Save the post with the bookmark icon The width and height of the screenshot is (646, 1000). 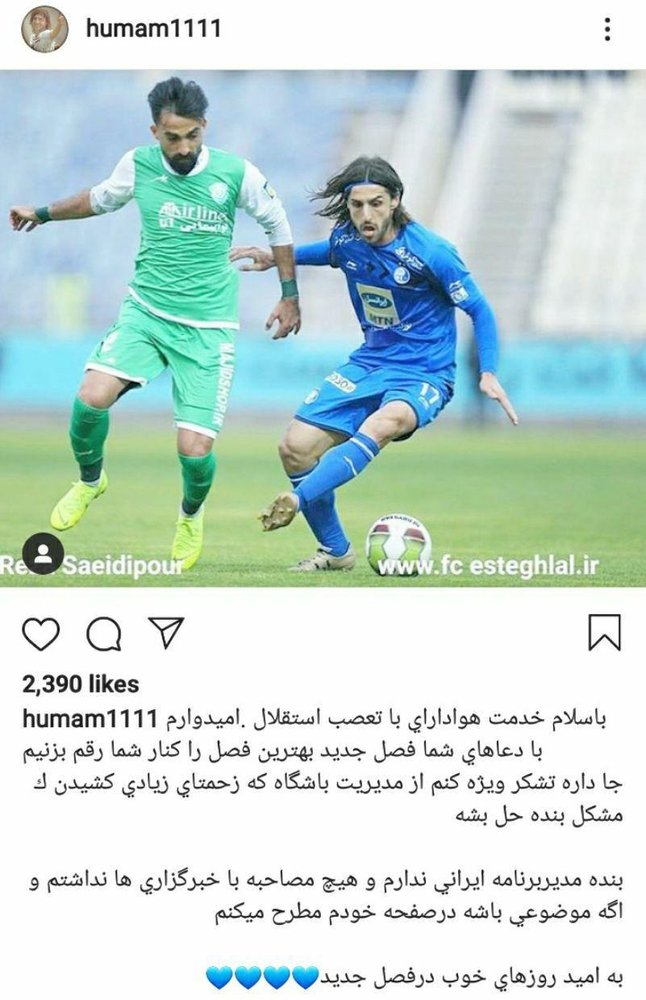coord(604,633)
